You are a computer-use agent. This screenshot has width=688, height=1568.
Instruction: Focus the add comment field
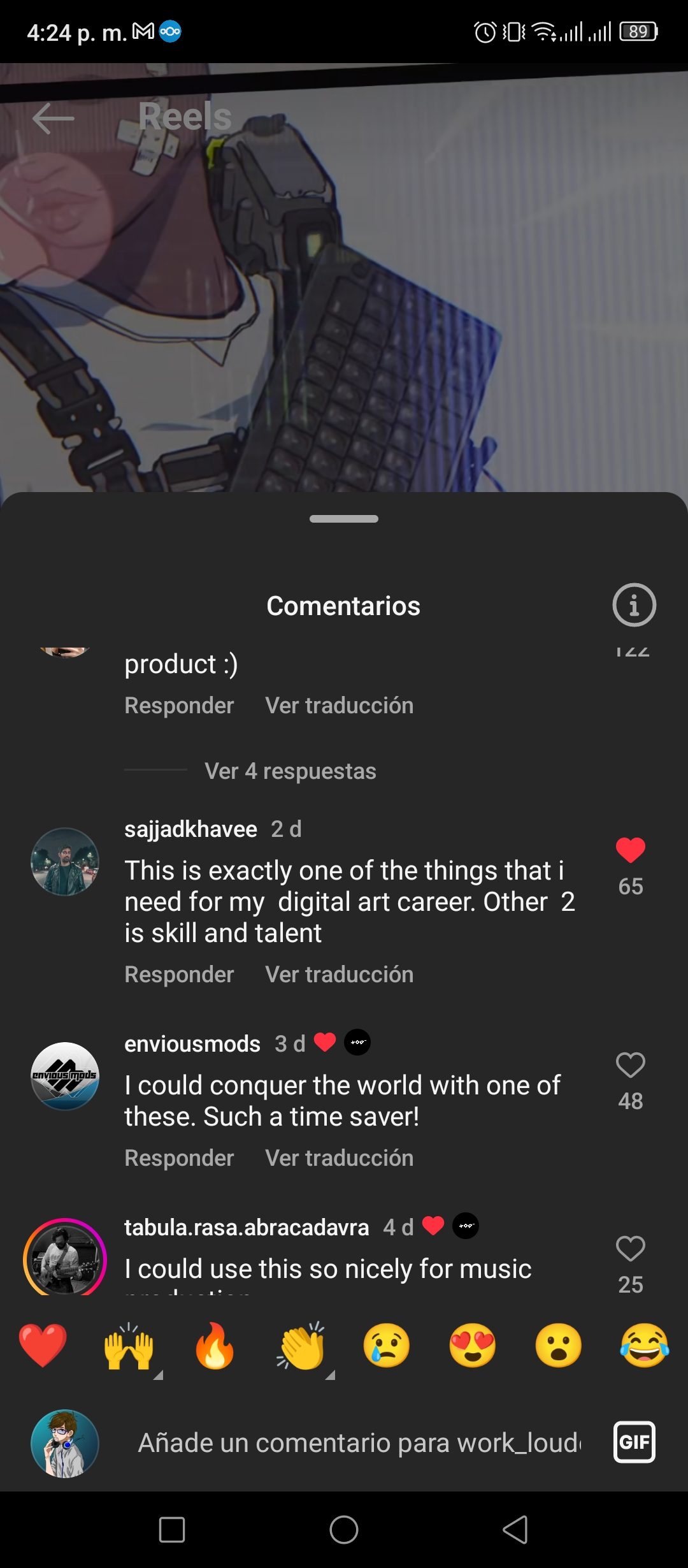pyautogui.click(x=360, y=1443)
